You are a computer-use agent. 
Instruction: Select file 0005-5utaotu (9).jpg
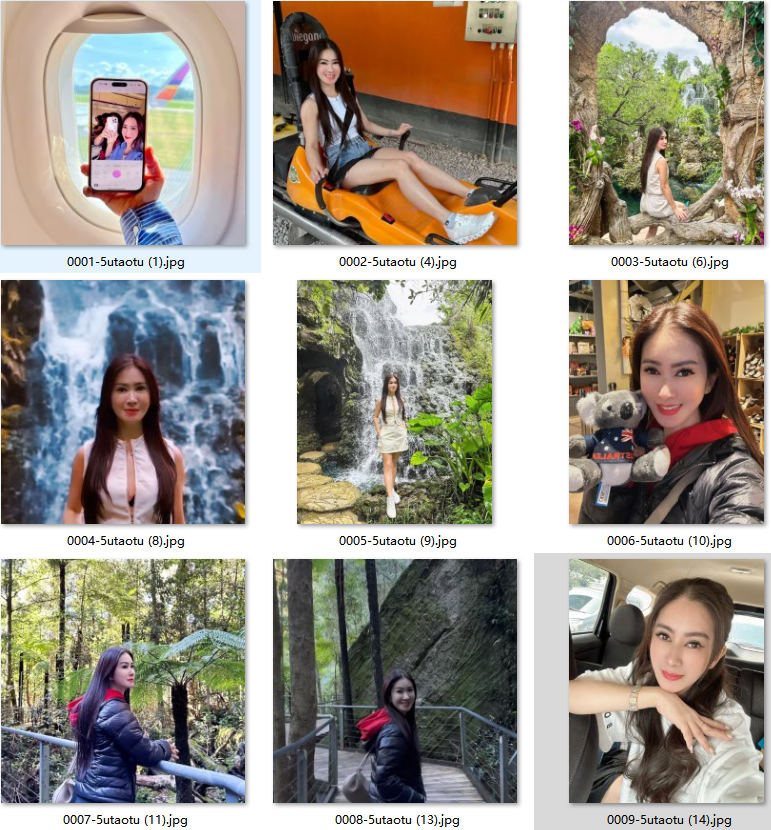coord(395,402)
